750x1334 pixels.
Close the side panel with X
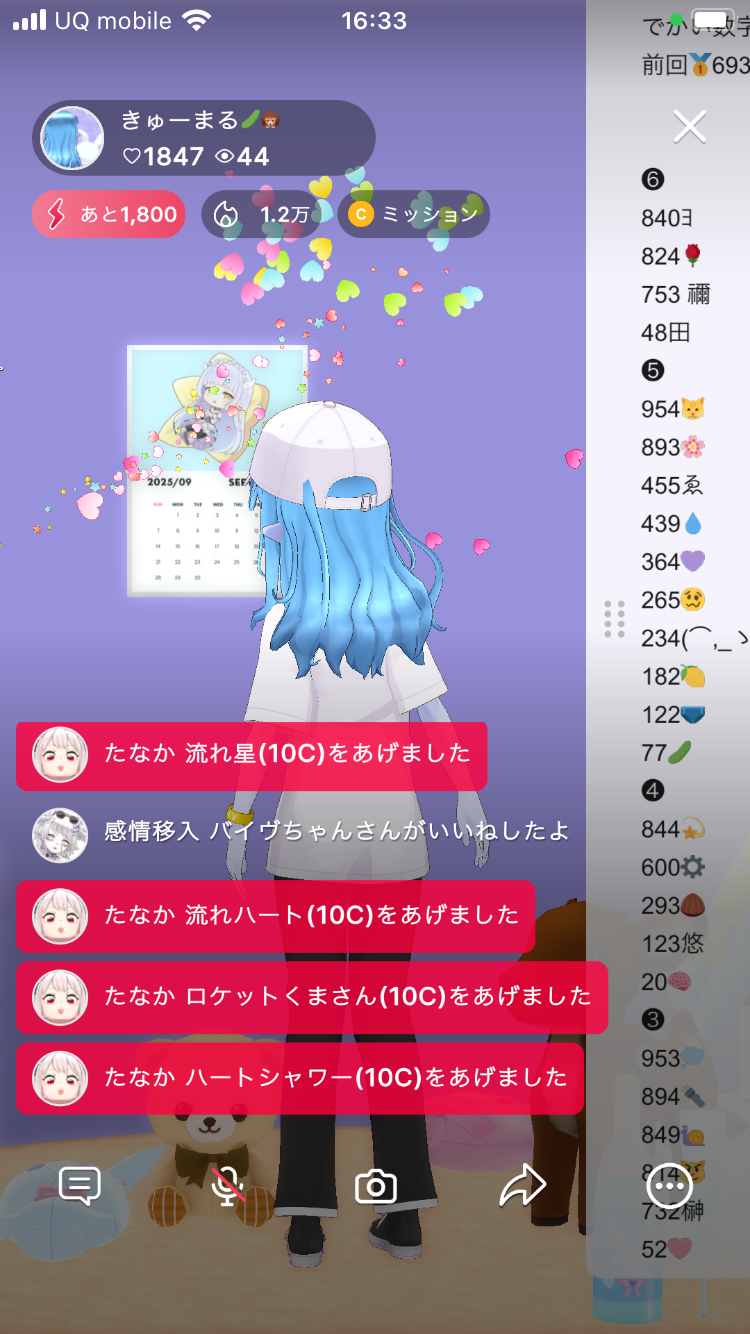[x=689, y=126]
